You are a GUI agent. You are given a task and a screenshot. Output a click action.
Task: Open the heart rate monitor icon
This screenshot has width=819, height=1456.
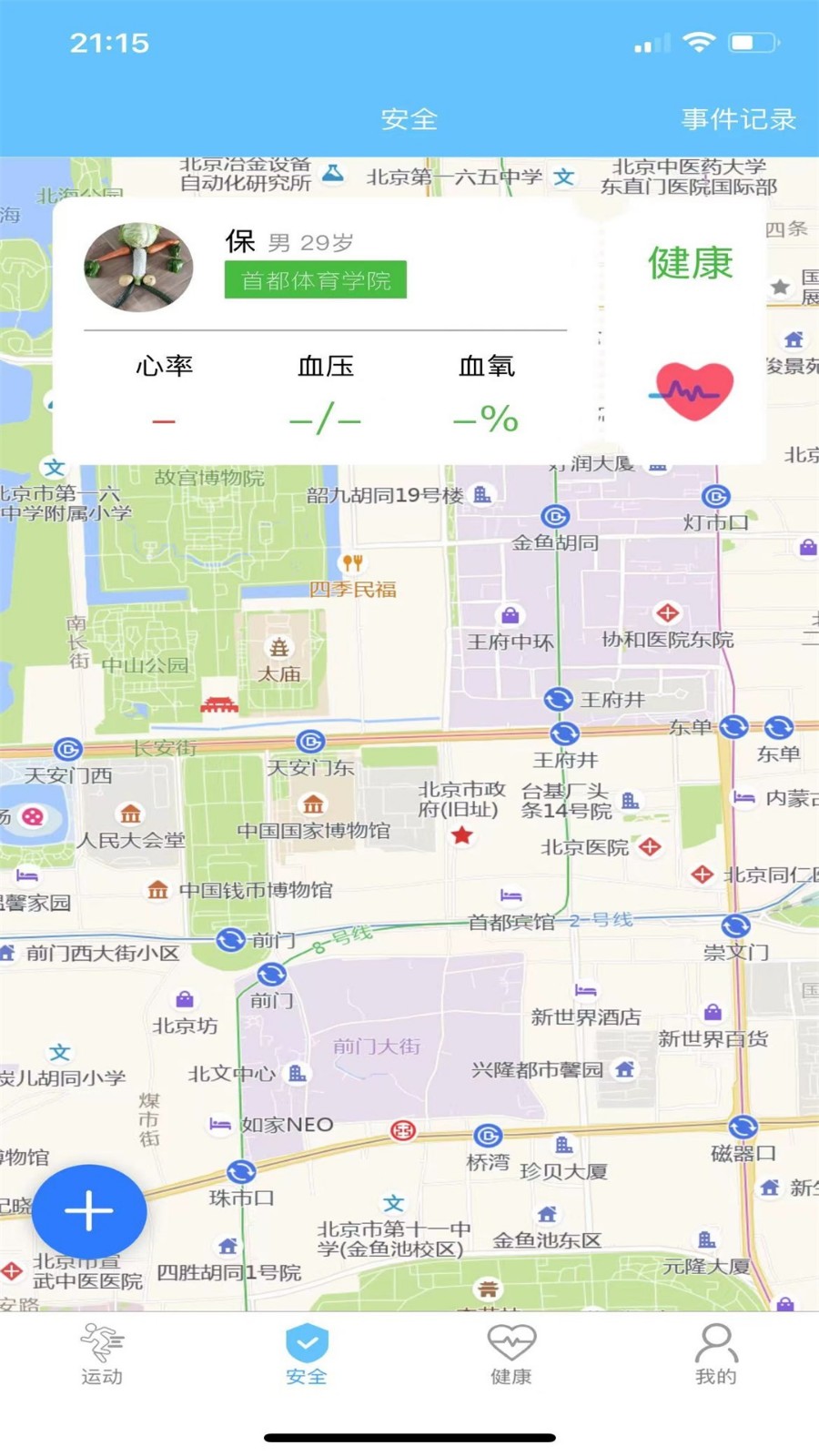(693, 390)
